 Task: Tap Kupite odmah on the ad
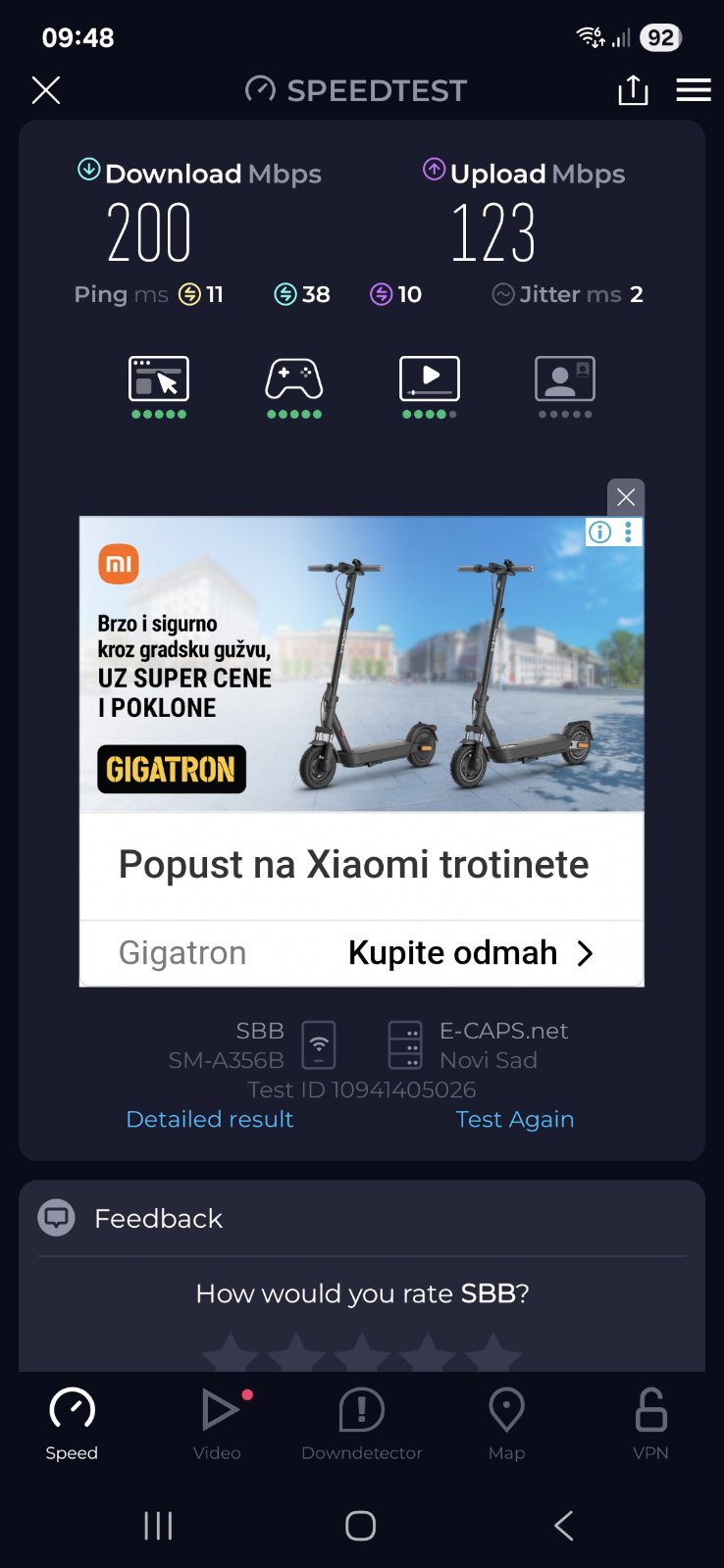click(471, 953)
